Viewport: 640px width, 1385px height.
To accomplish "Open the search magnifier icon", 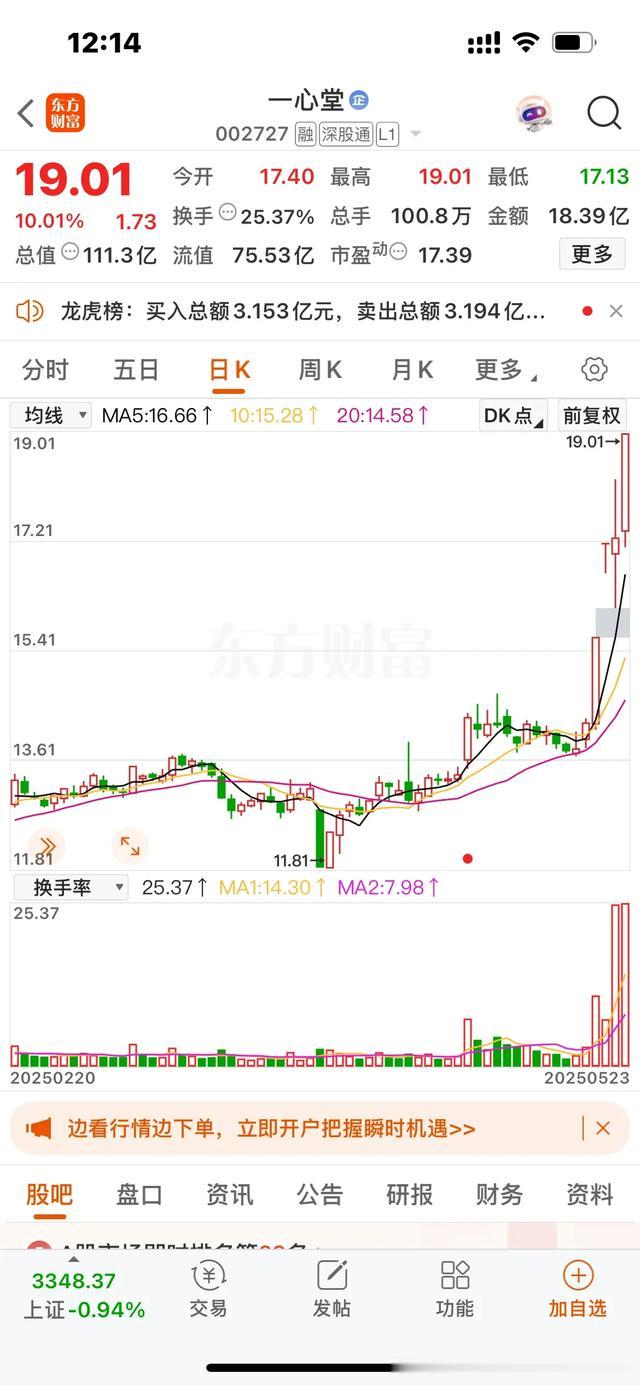I will (604, 113).
